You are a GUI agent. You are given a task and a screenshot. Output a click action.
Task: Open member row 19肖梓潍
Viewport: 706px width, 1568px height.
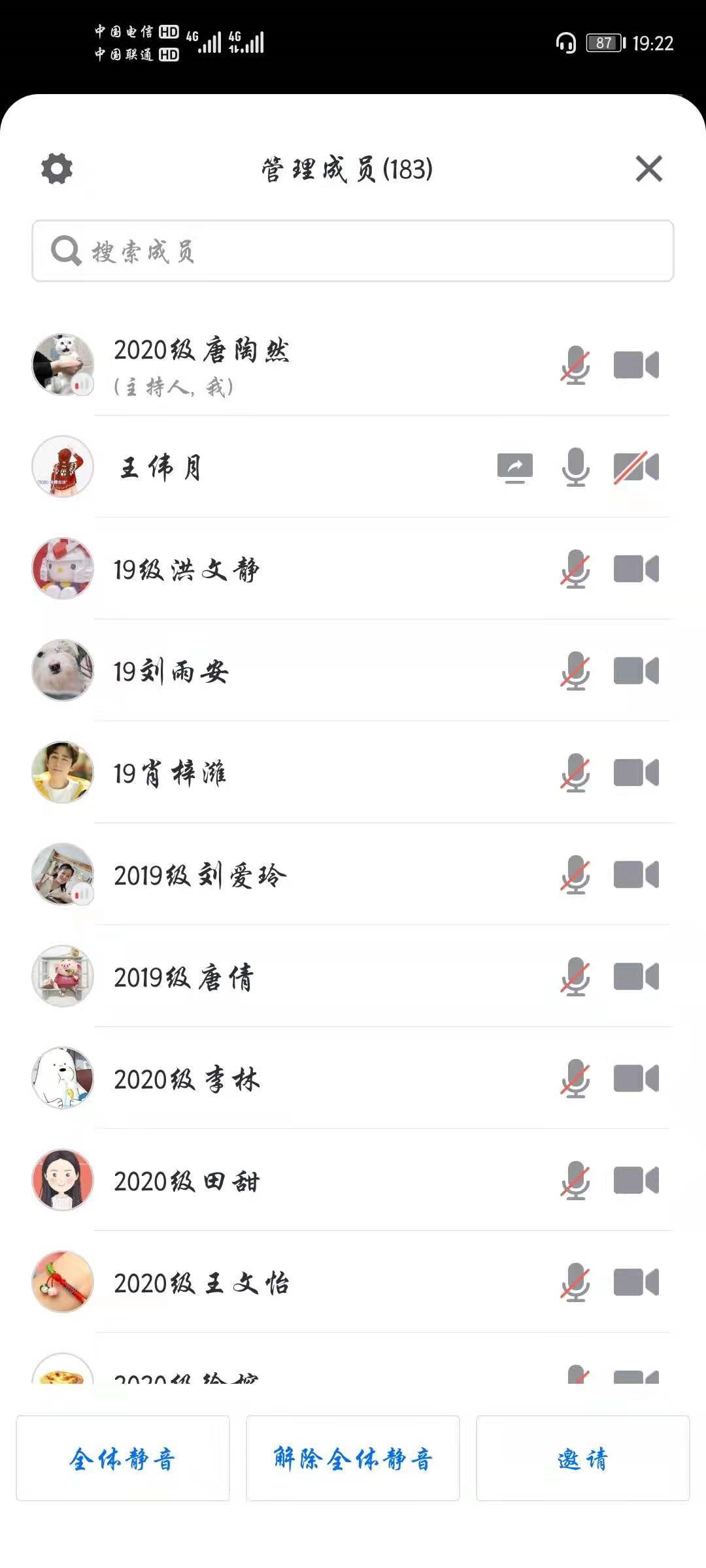[353, 773]
